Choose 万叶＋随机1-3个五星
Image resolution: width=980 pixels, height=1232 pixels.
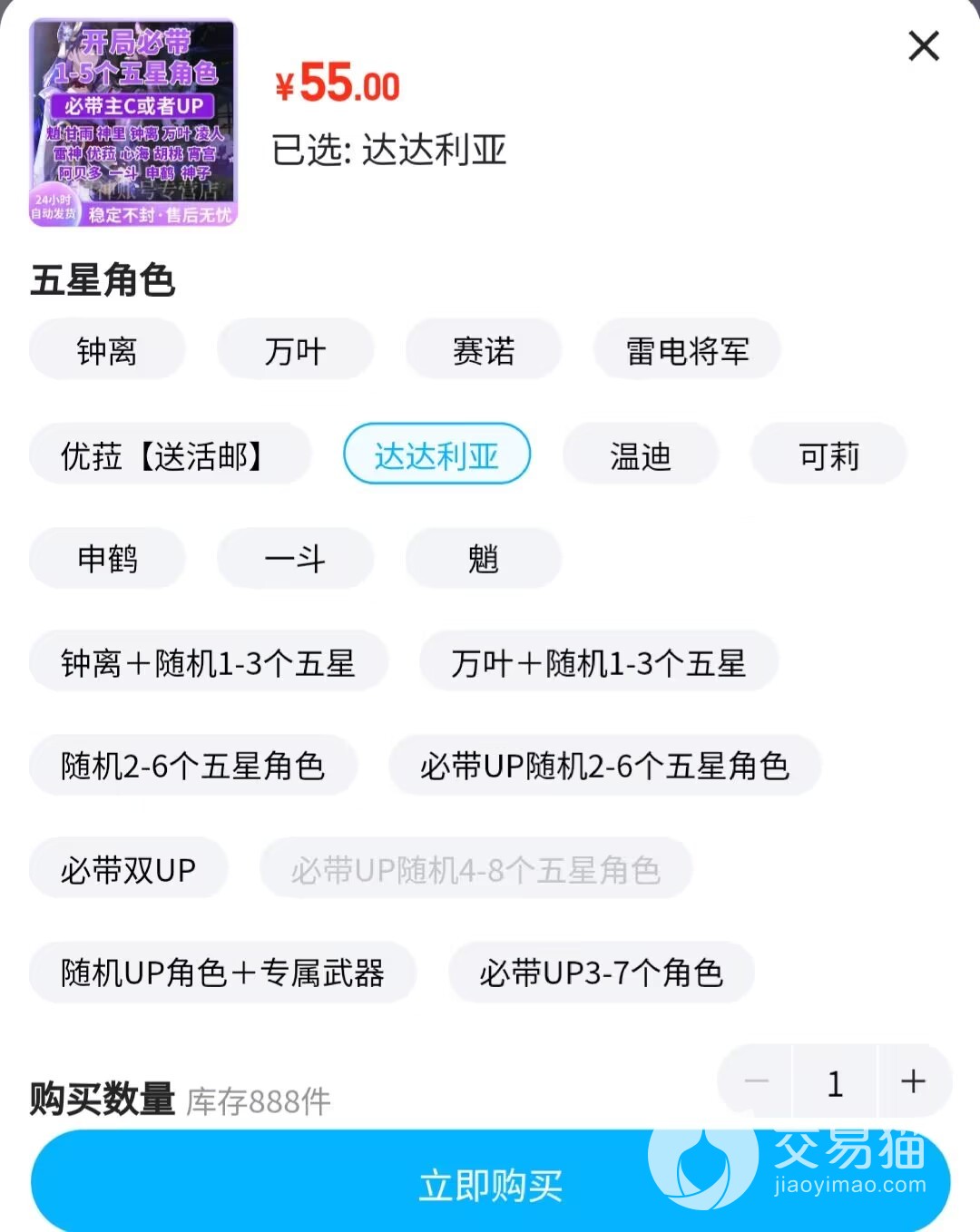598,662
